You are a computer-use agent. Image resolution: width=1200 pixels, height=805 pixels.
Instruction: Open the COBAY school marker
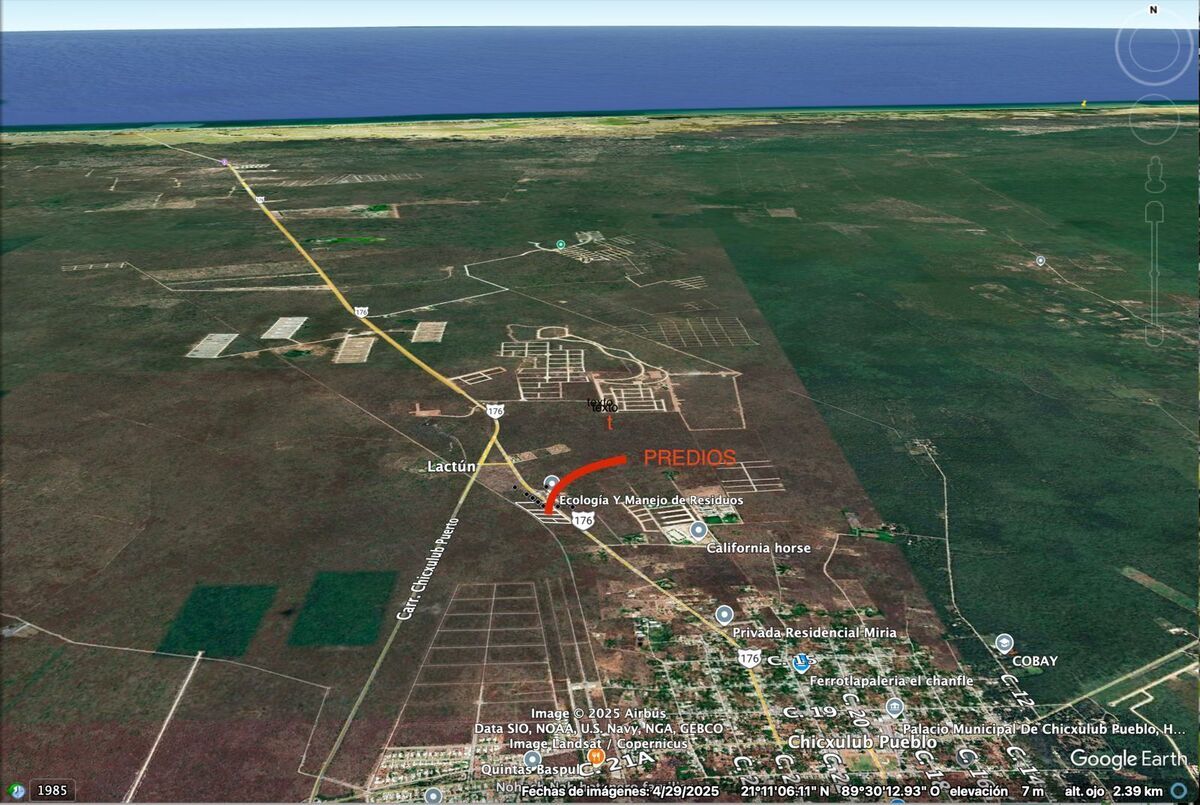[x=1004, y=643]
